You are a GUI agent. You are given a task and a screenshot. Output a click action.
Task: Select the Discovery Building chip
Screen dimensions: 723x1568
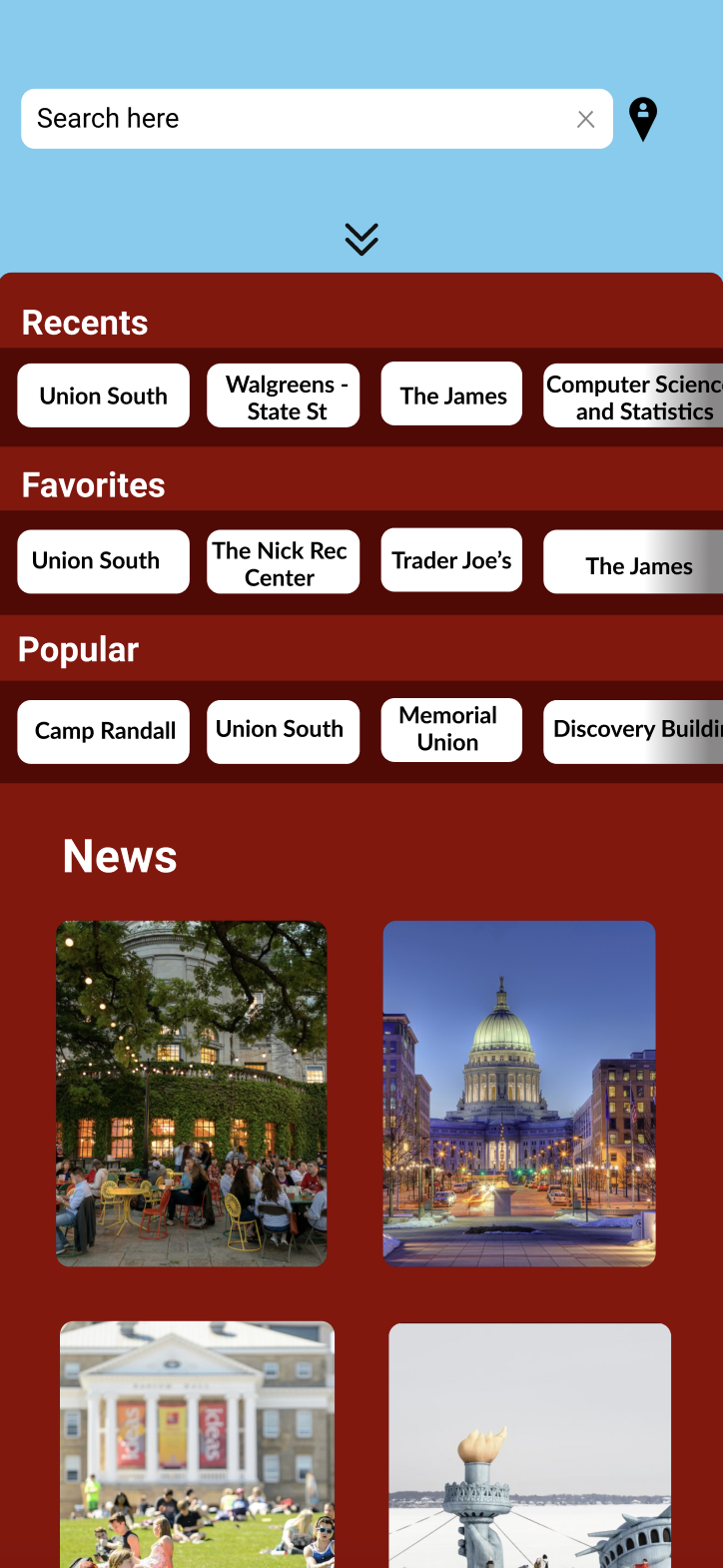tap(633, 730)
